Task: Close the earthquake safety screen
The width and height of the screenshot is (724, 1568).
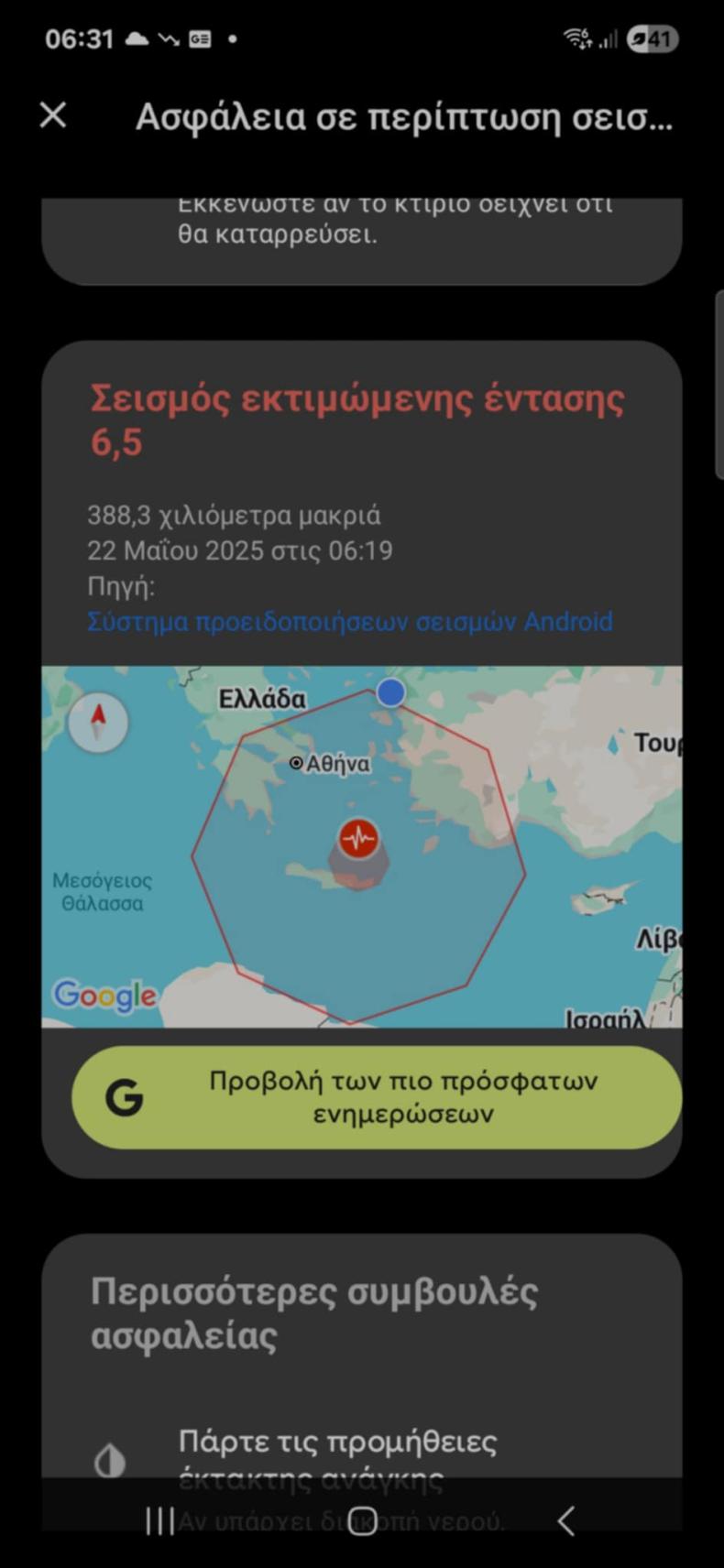Action: [53, 115]
